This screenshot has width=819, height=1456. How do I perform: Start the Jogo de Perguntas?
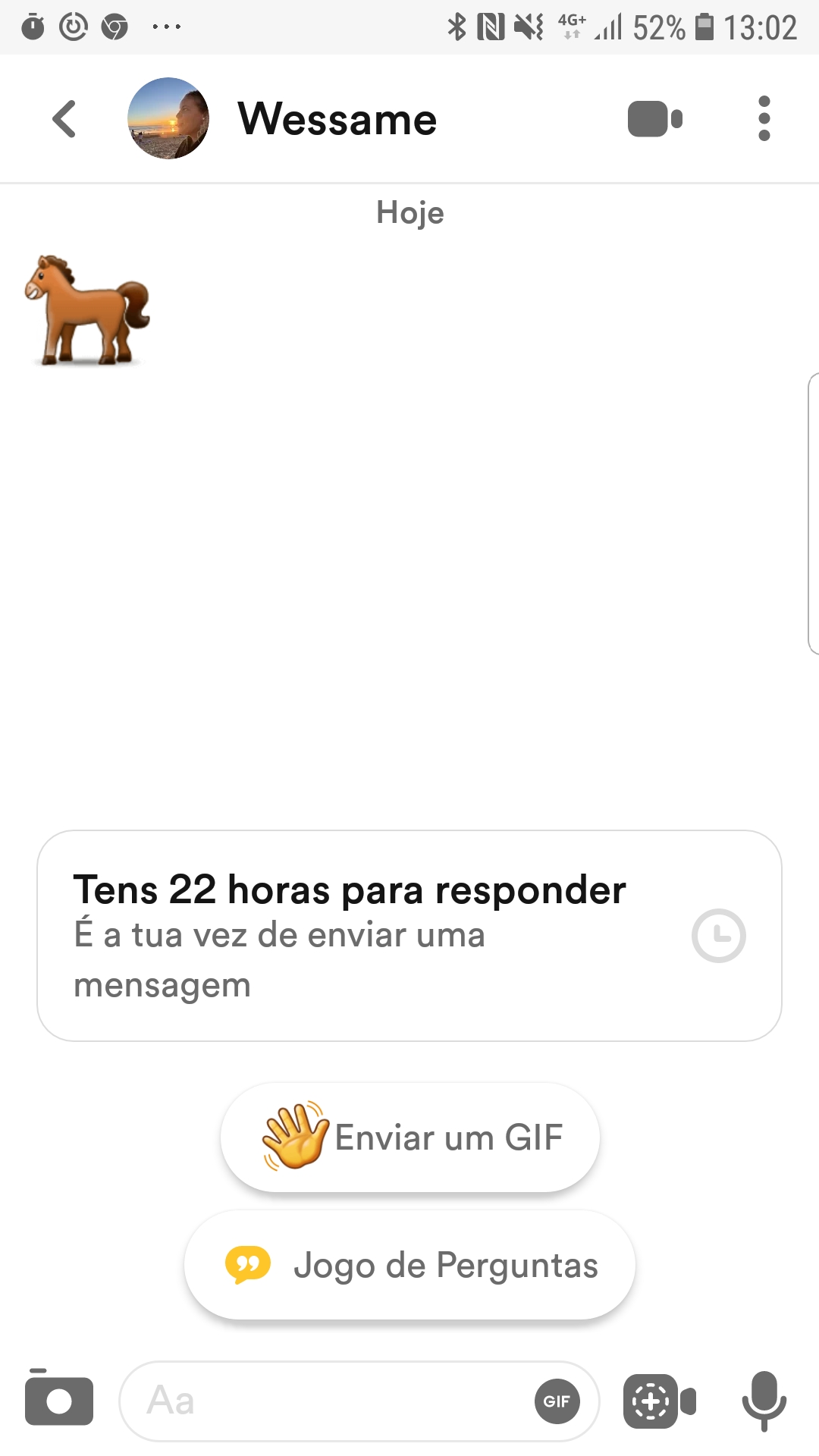pos(410,1265)
